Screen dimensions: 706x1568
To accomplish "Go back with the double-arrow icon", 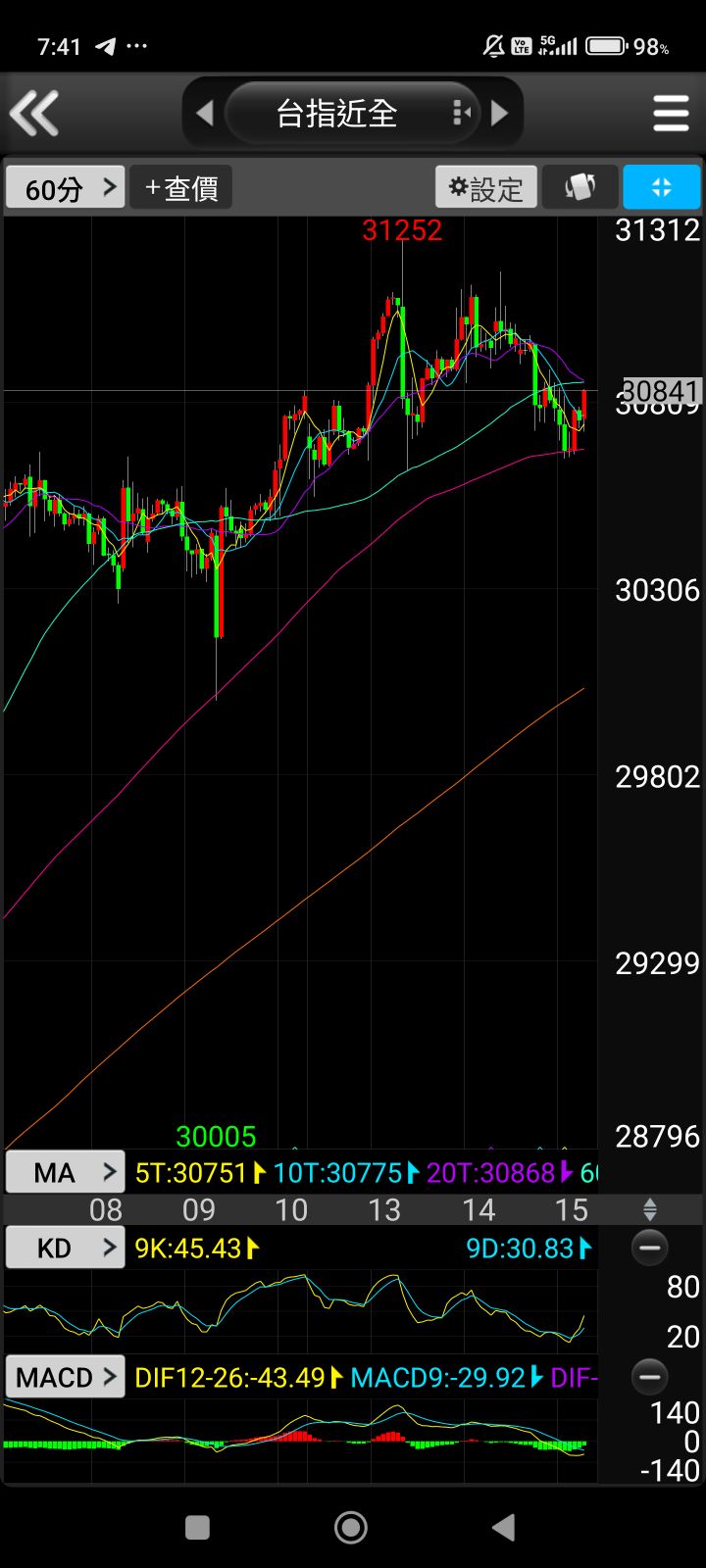I will 35,113.
